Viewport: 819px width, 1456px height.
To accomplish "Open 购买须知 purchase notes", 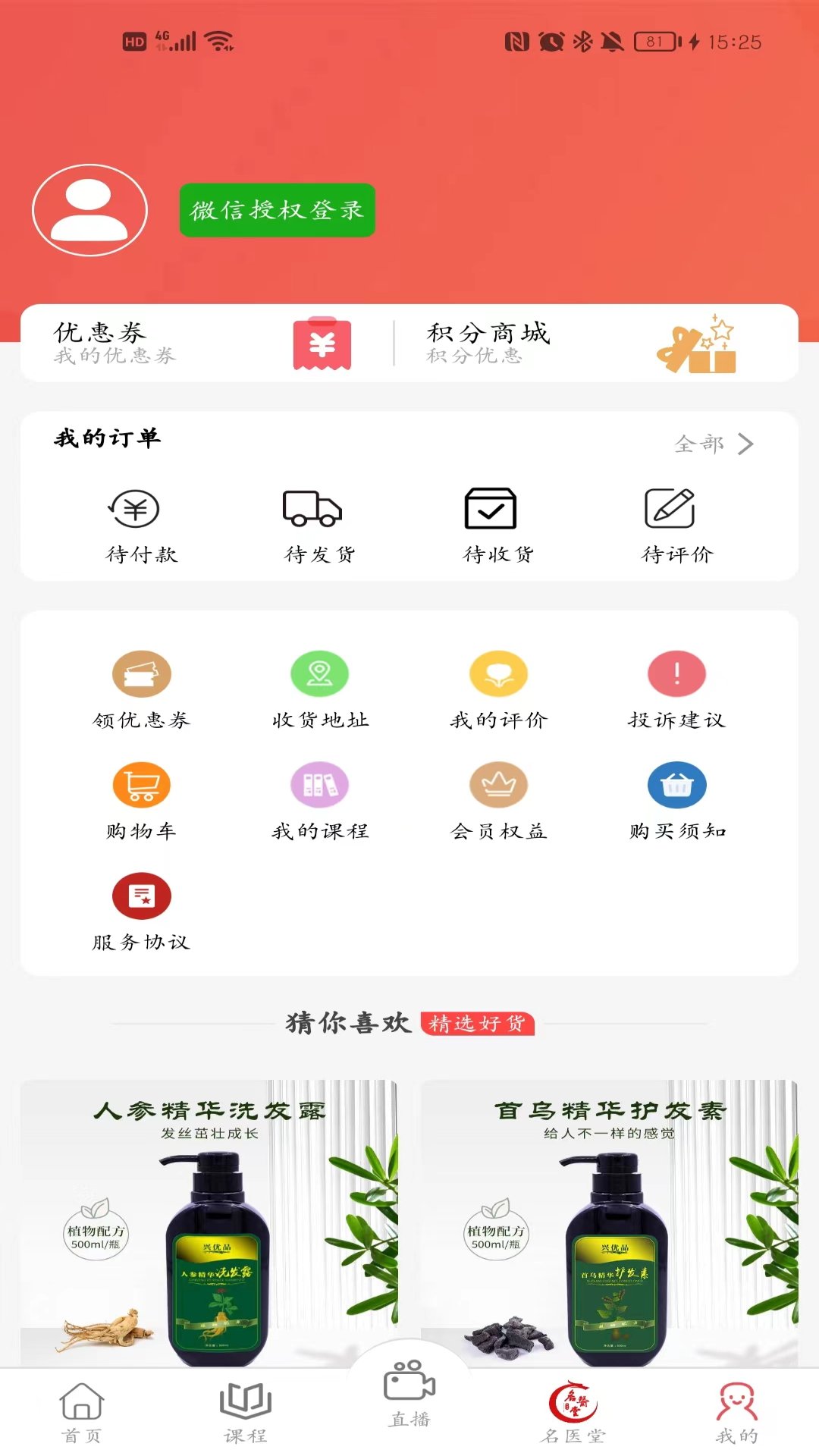I will pos(677,802).
